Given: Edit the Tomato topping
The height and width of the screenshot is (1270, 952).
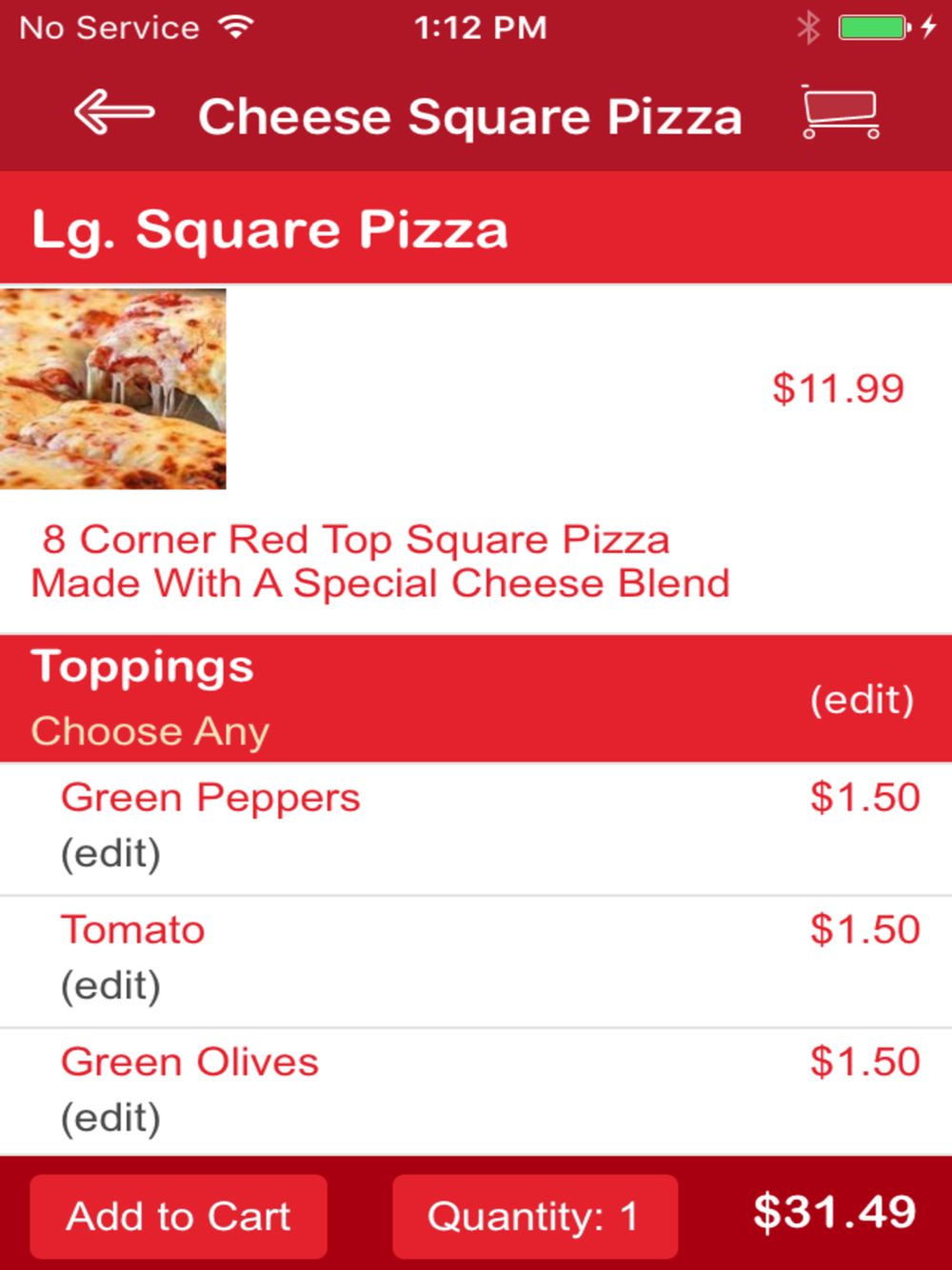Looking at the screenshot, I should pyautogui.click(x=110, y=986).
